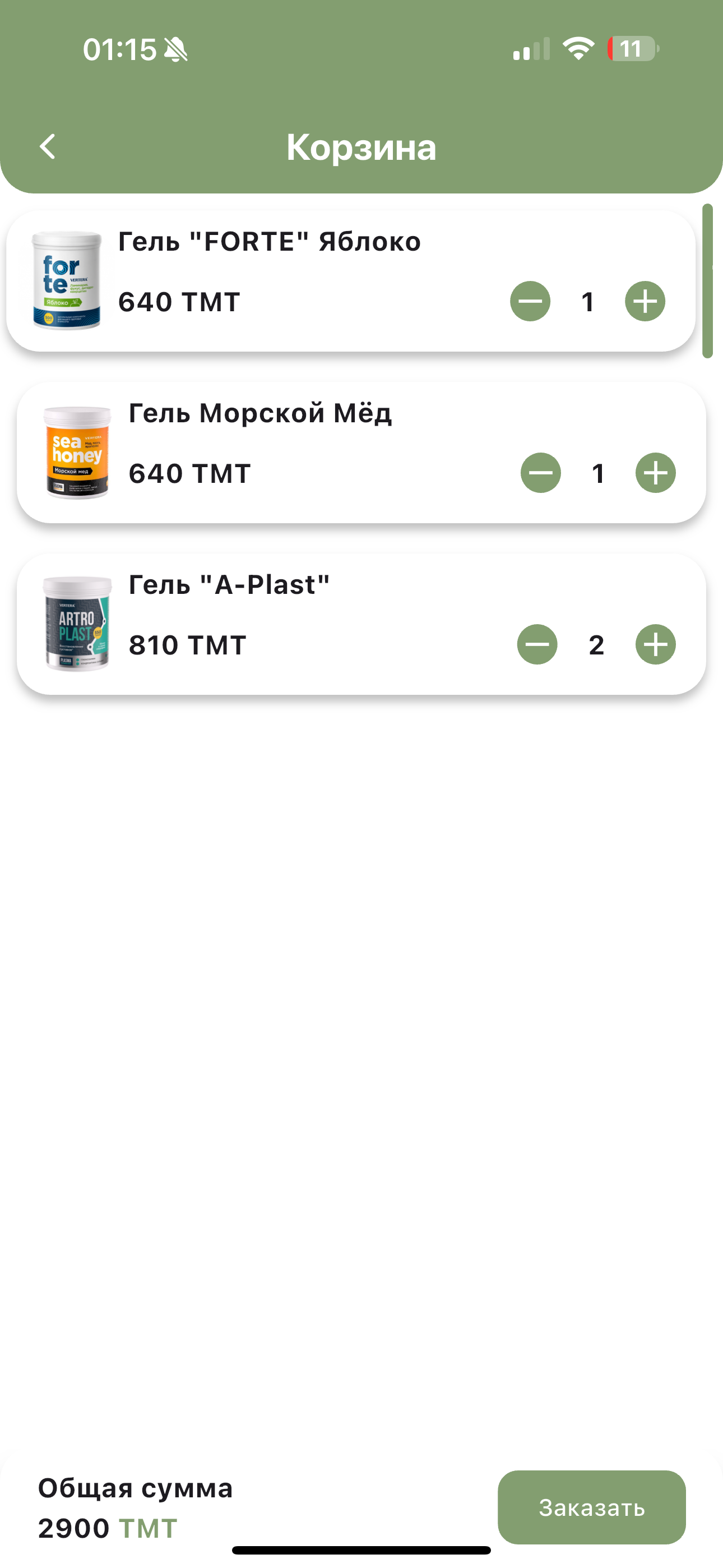Add one more Гель Морской Мёд

[x=655, y=473]
